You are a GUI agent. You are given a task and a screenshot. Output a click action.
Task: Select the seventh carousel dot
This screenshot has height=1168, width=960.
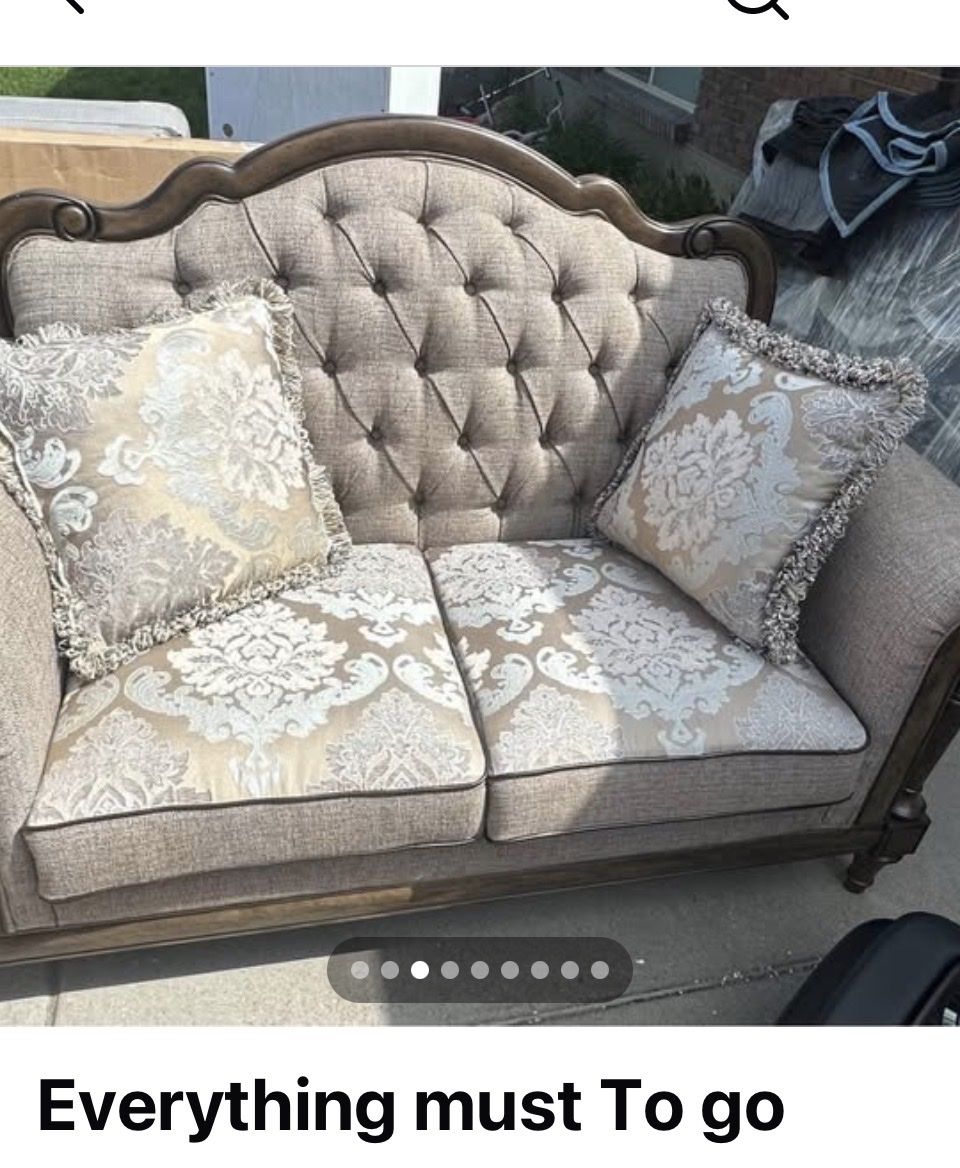540,969
